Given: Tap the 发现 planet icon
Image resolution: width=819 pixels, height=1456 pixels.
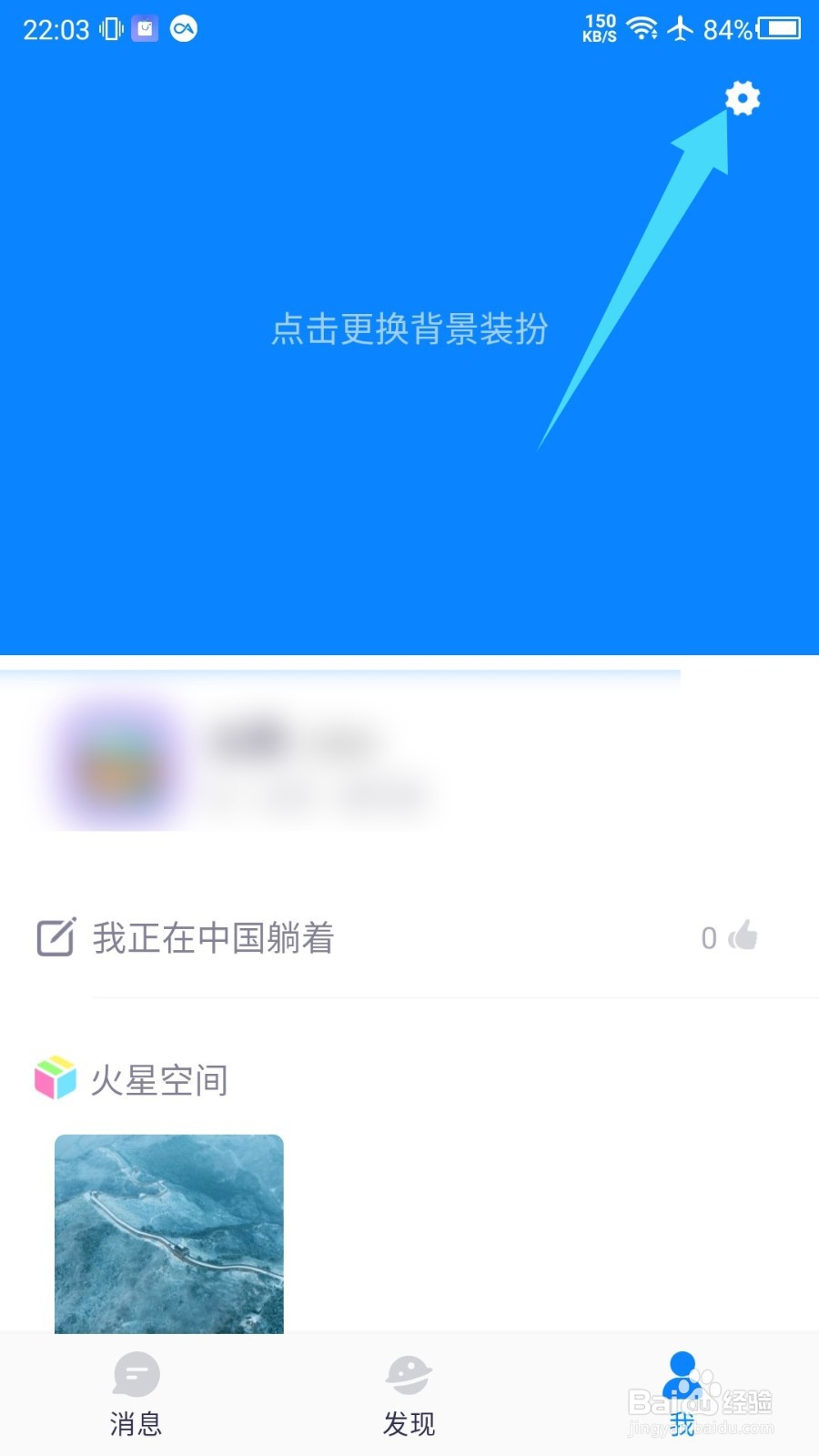Looking at the screenshot, I should pos(408,1376).
